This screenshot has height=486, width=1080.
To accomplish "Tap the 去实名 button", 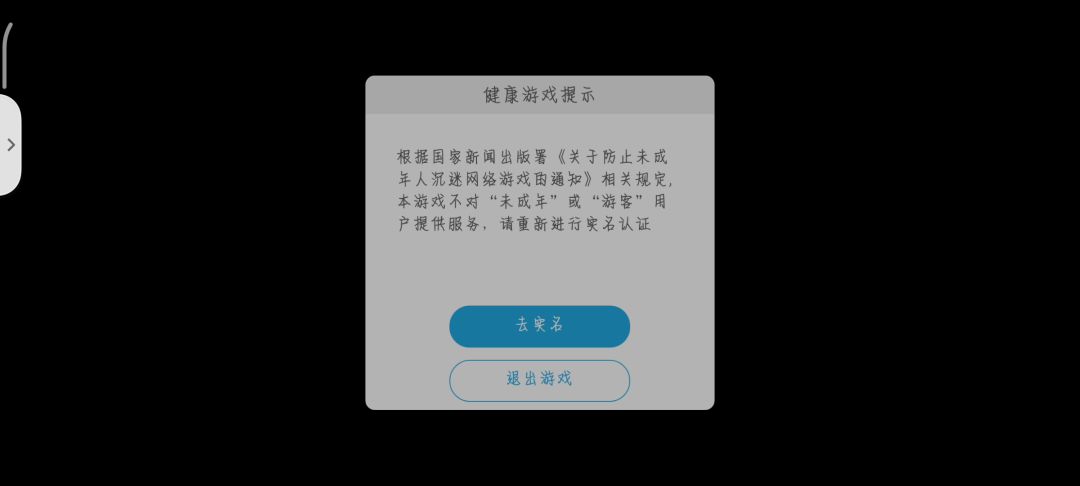I will click(539, 326).
